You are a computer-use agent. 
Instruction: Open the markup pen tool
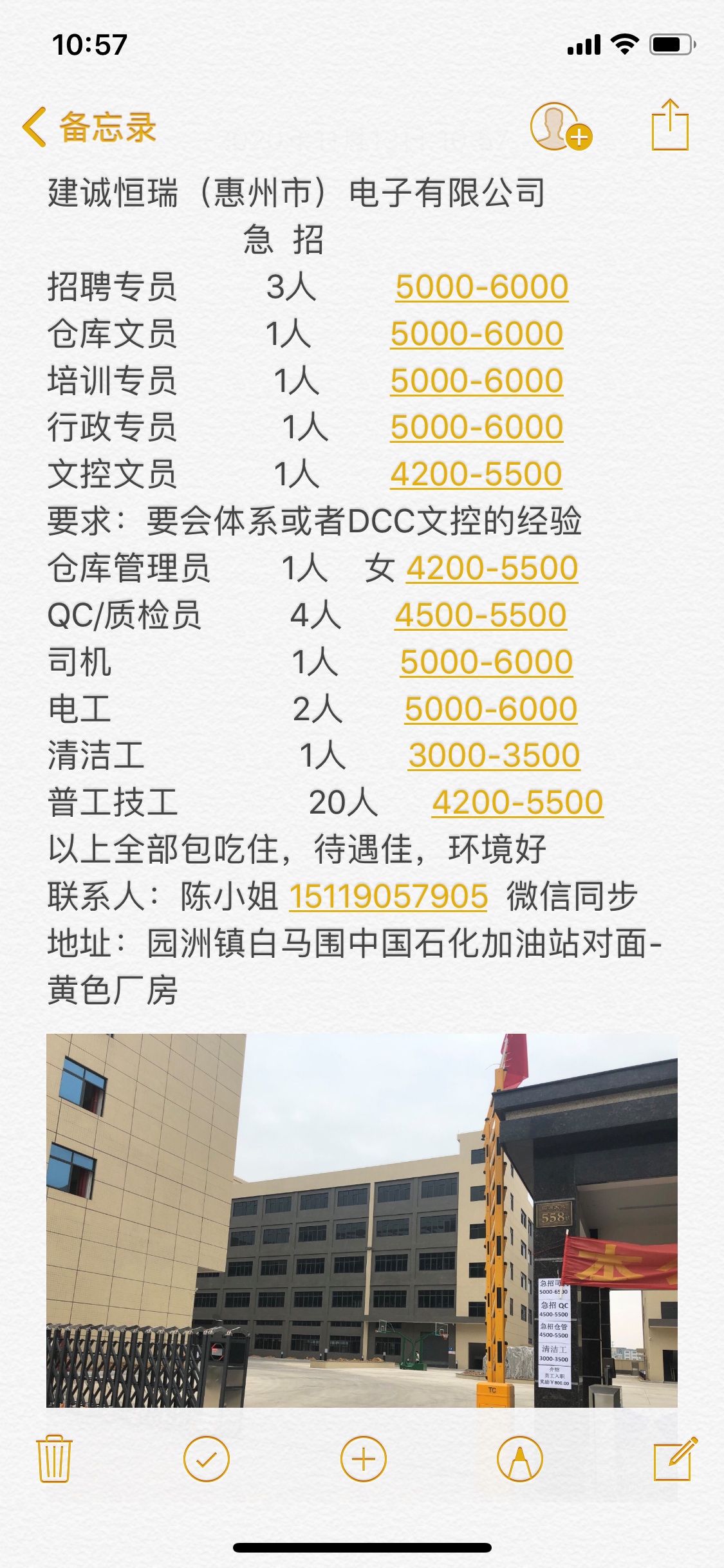pyautogui.click(x=520, y=1459)
